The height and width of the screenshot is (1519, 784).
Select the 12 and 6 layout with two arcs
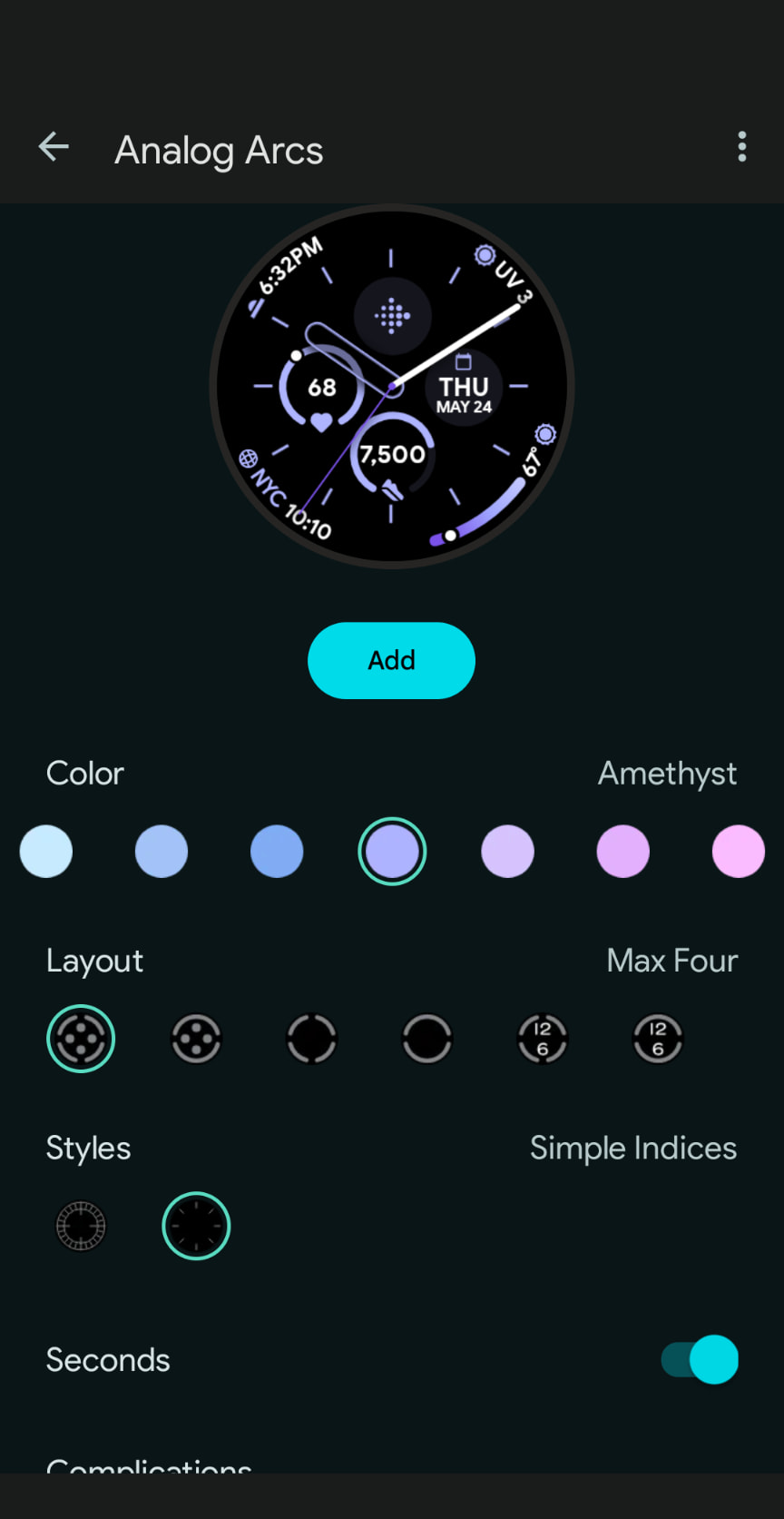[658, 1039]
